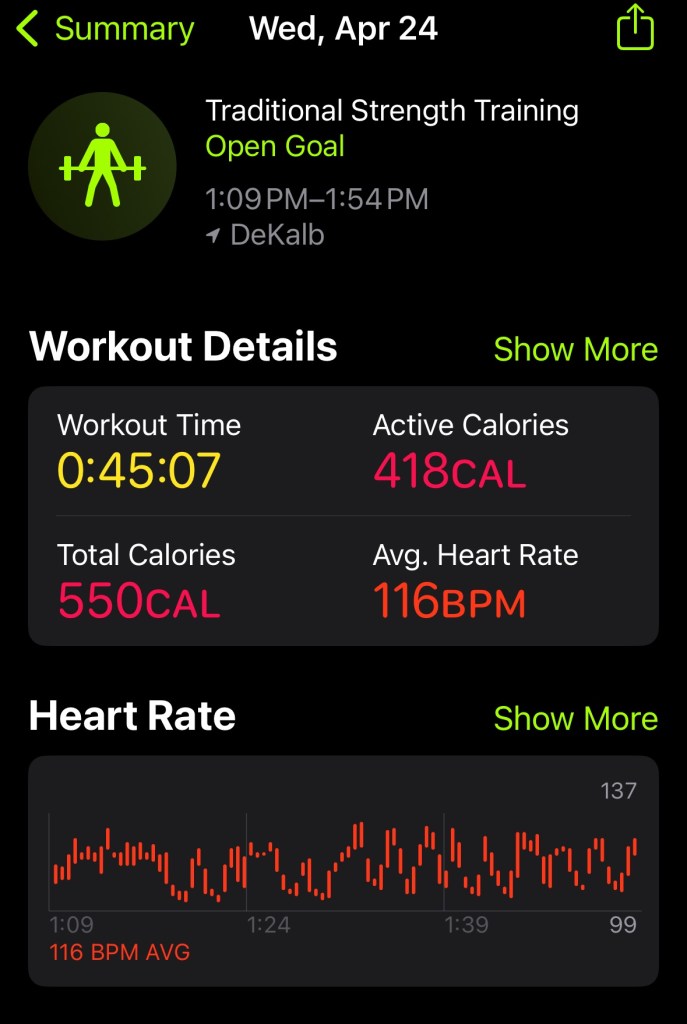Go back to Summary
Screen dimensions: 687x1024
[104, 29]
